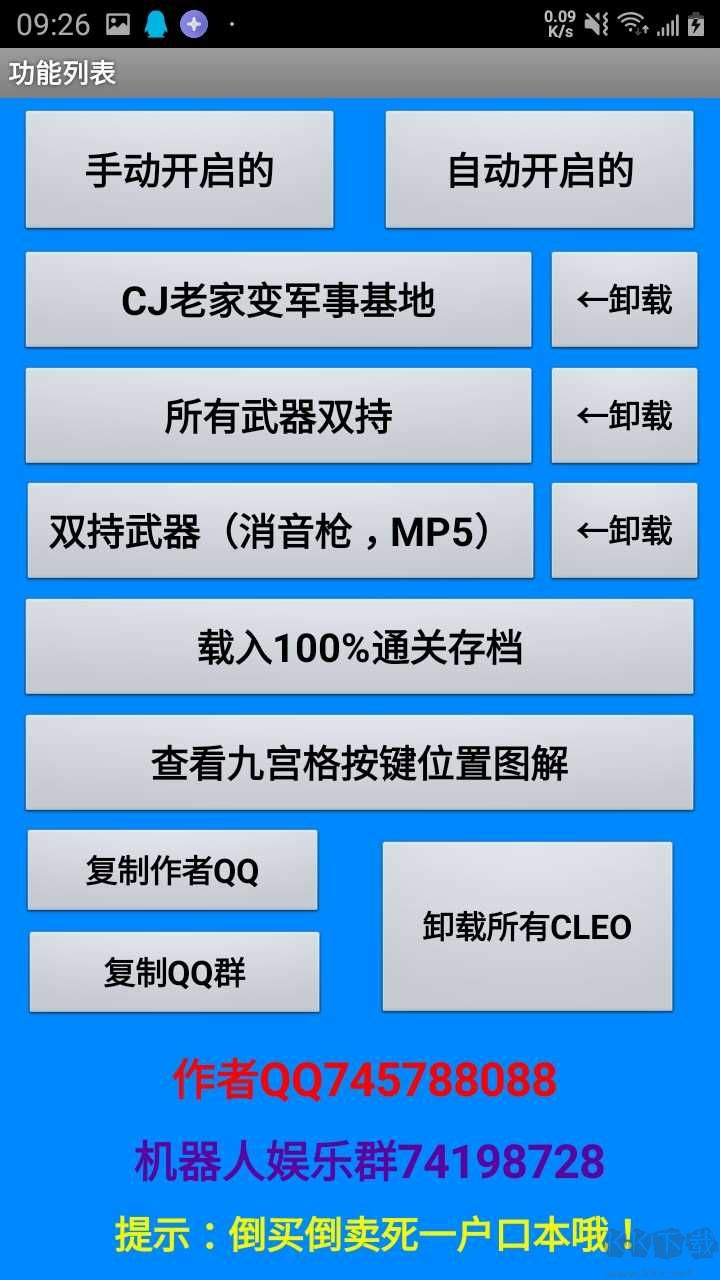Viewport: 720px width, 1280px height.
Task: Choose 卸载所有CLEO to remove all
Action: (527, 927)
